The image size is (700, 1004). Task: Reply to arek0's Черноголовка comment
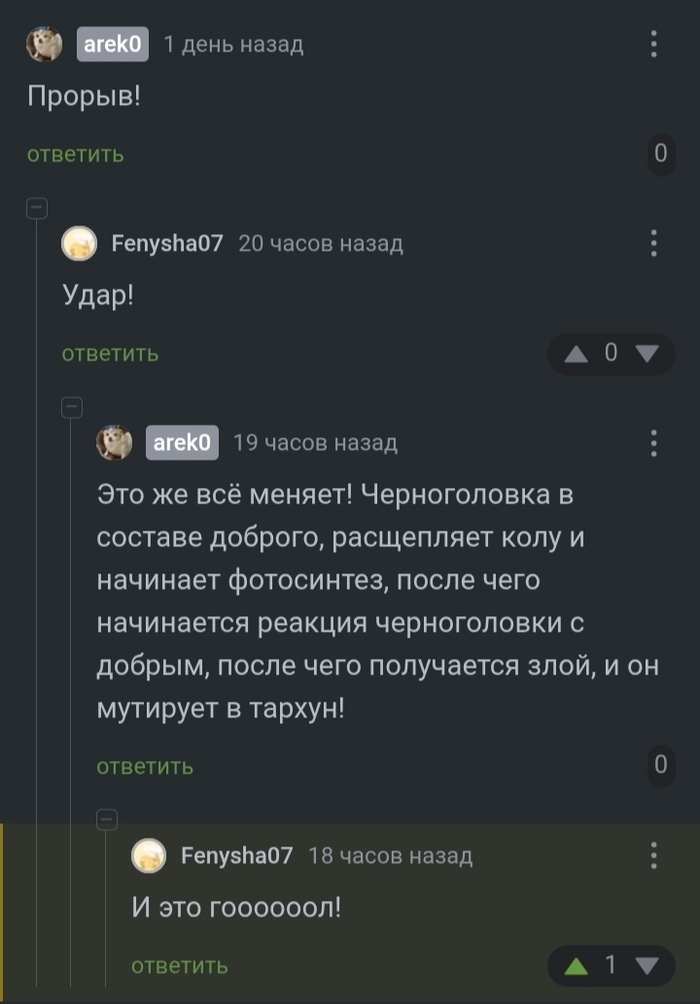point(145,766)
